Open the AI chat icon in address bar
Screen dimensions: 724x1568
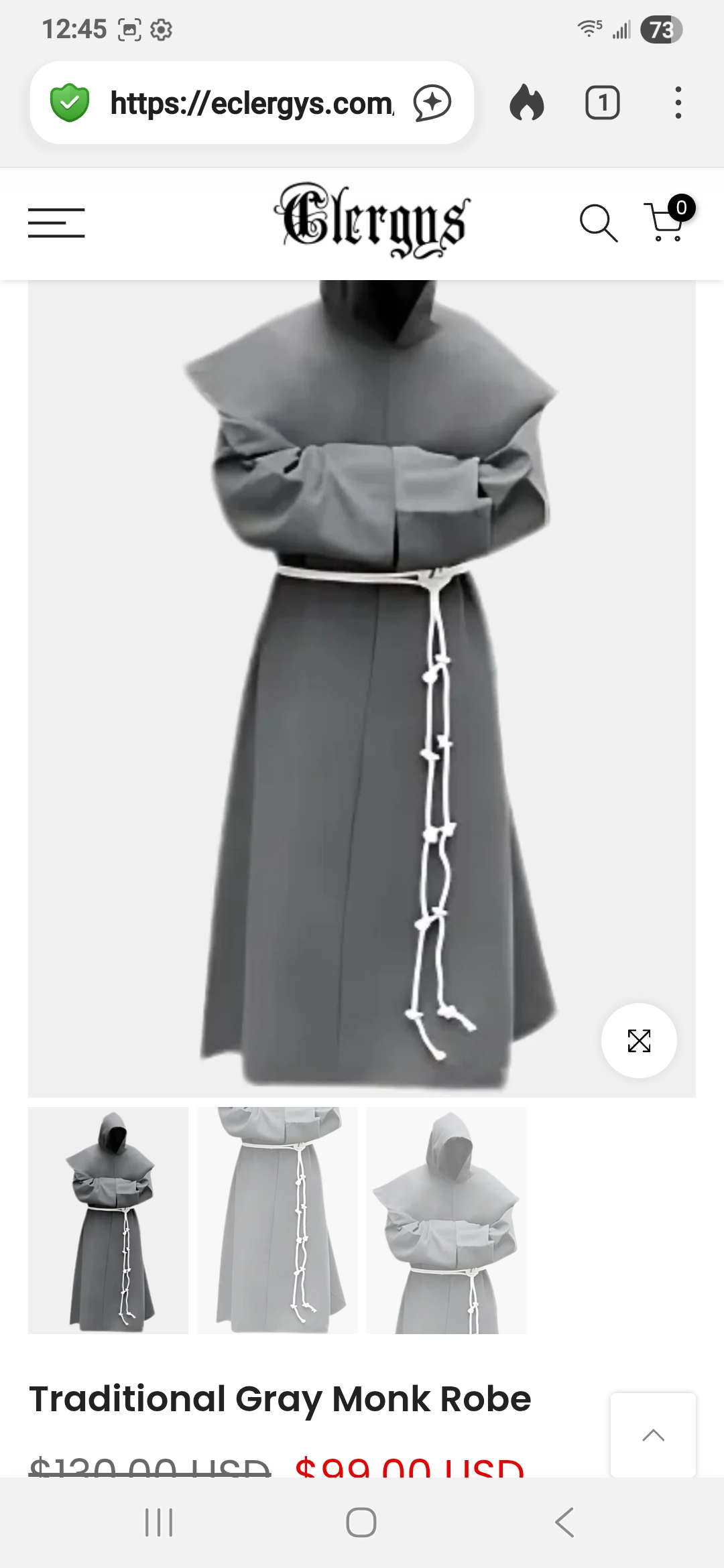432,103
